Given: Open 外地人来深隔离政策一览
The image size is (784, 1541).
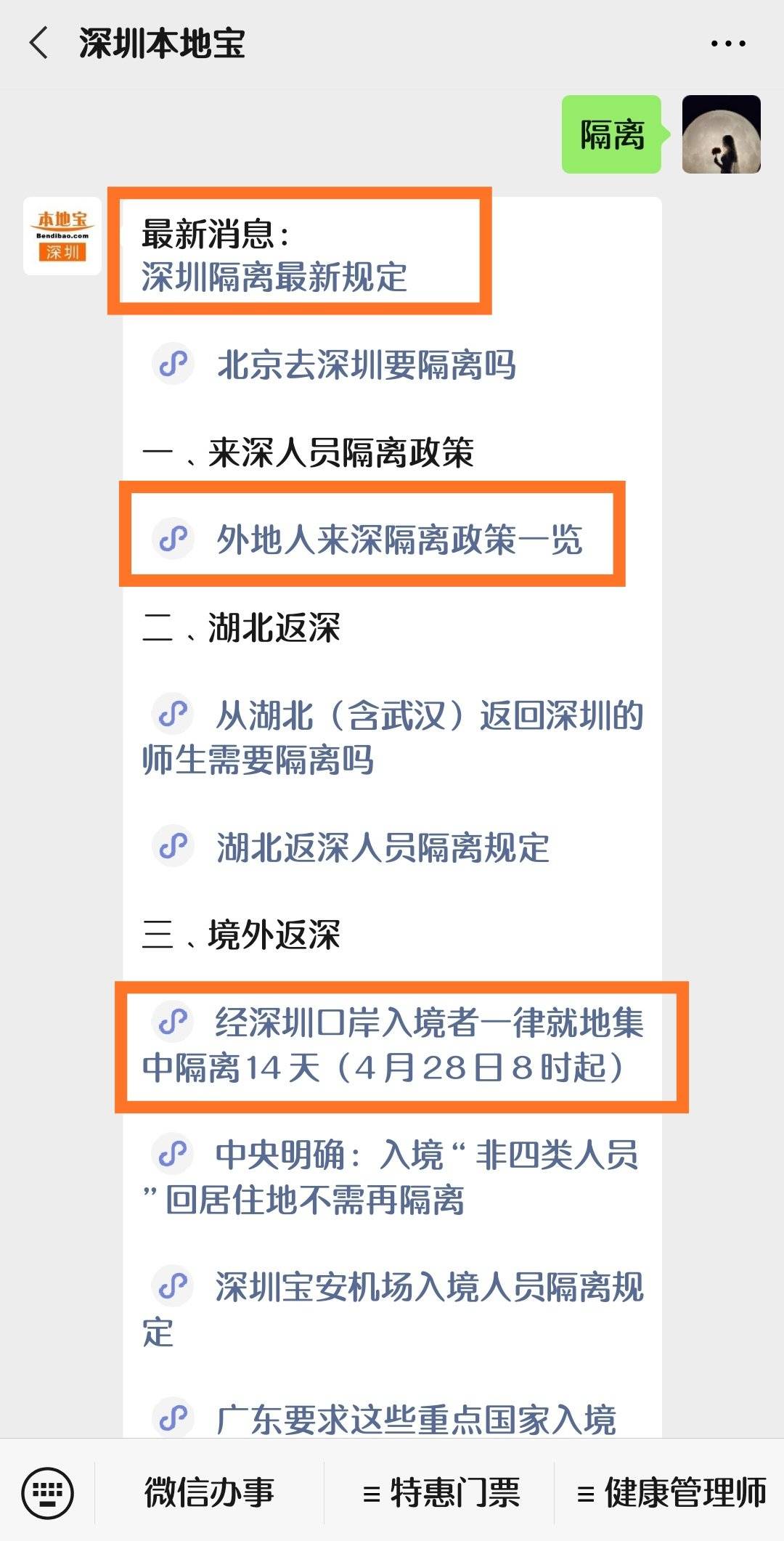Looking at the screenshot, I should [x=399, y=540].
